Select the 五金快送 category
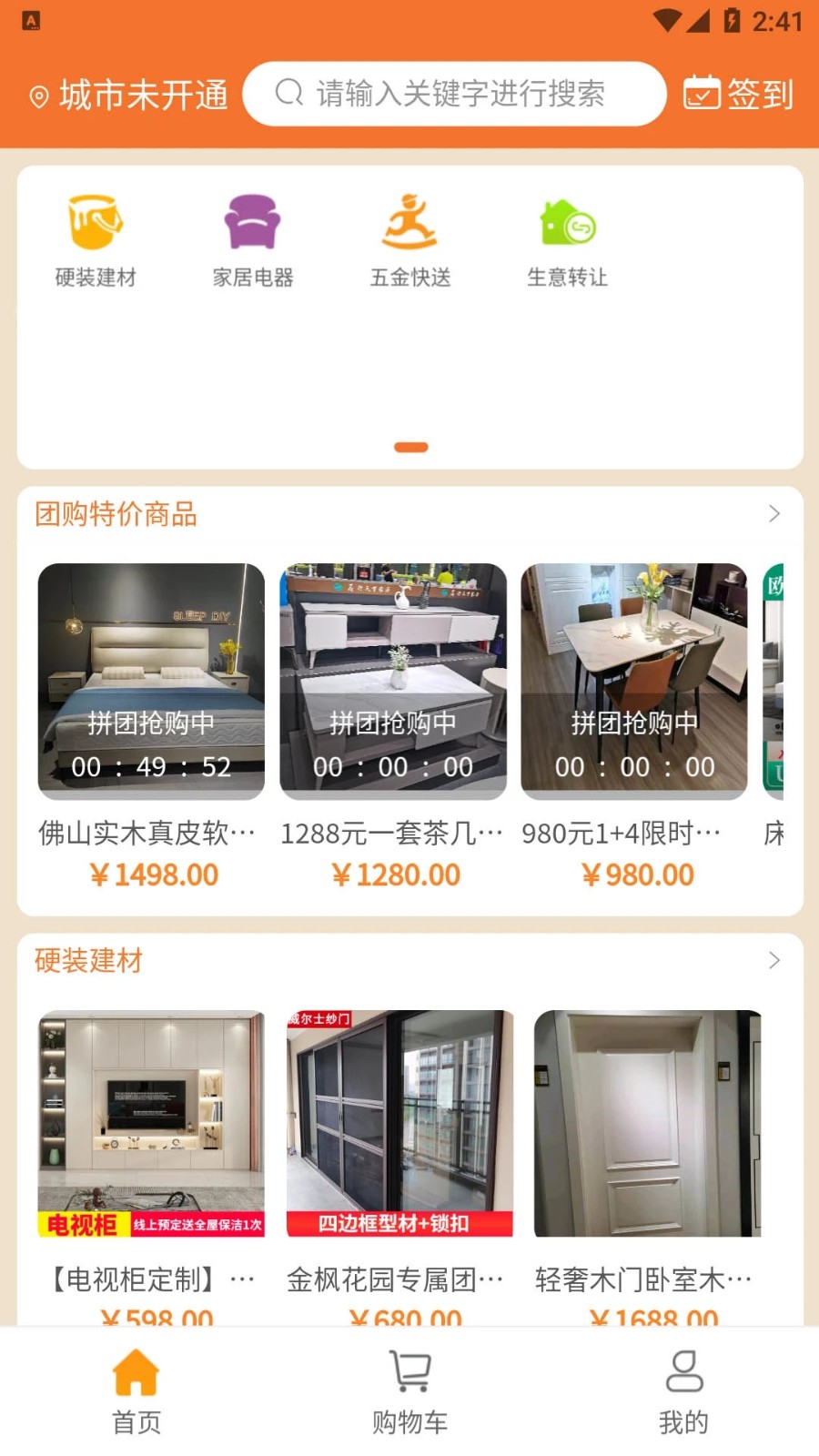The height and width of the screenshot is (1456, 819). coord(409,240)
